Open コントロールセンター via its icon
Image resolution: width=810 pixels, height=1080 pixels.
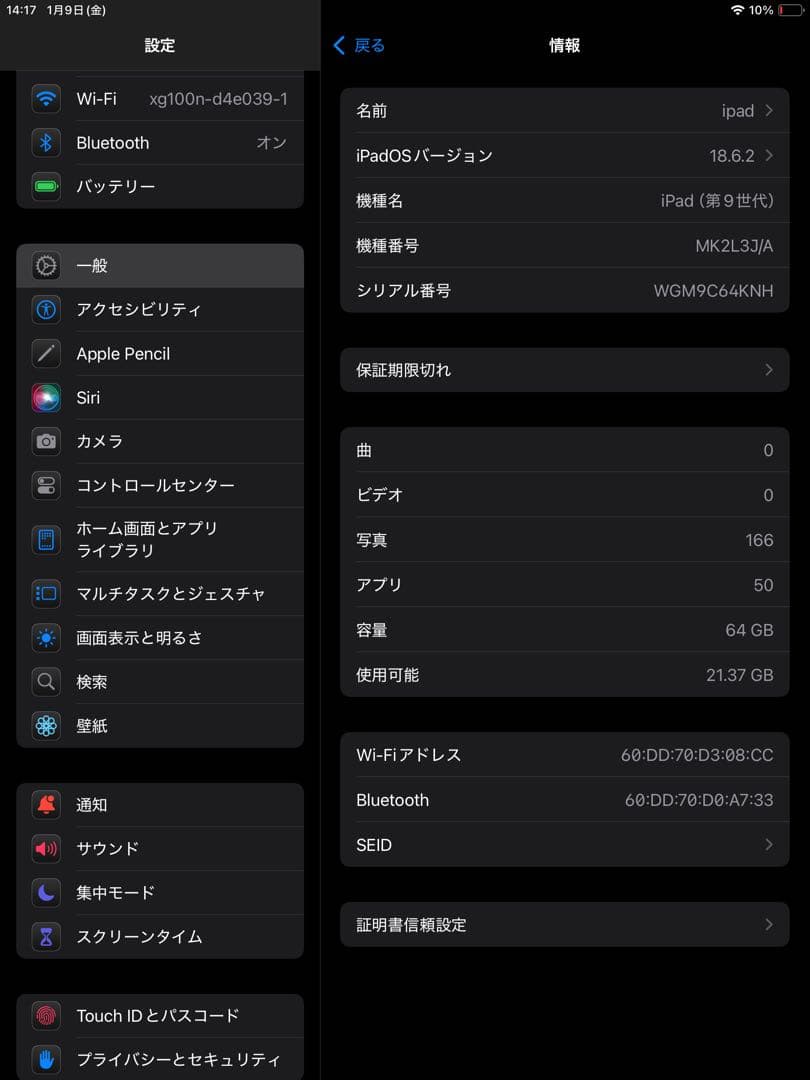click(x=45, y=486)
